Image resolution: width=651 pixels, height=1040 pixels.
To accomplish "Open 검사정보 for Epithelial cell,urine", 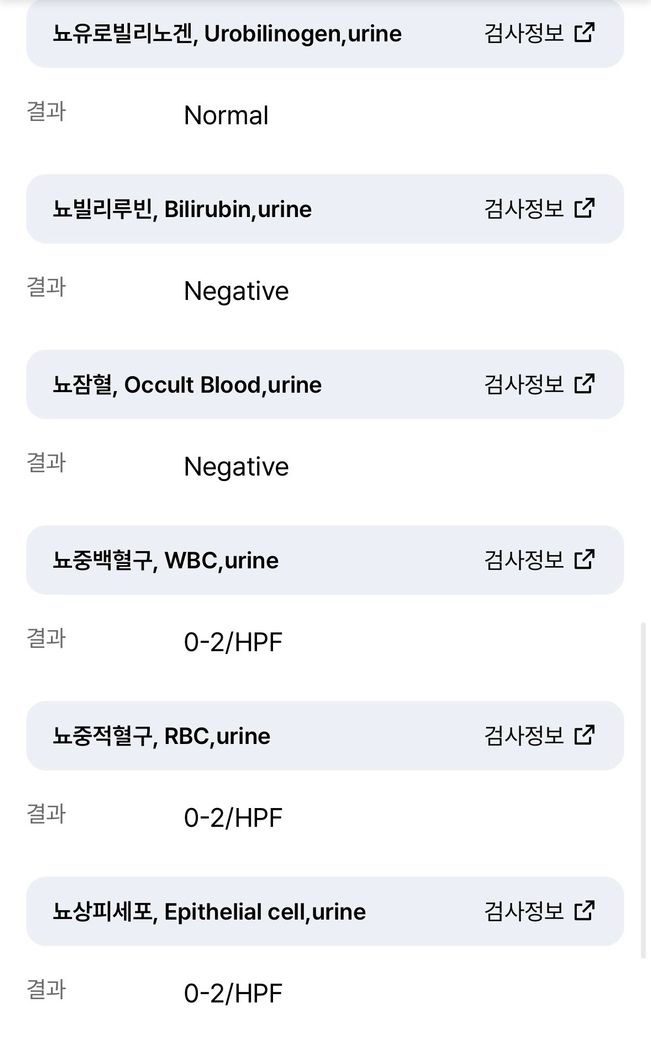I will [x=539, y=911].
